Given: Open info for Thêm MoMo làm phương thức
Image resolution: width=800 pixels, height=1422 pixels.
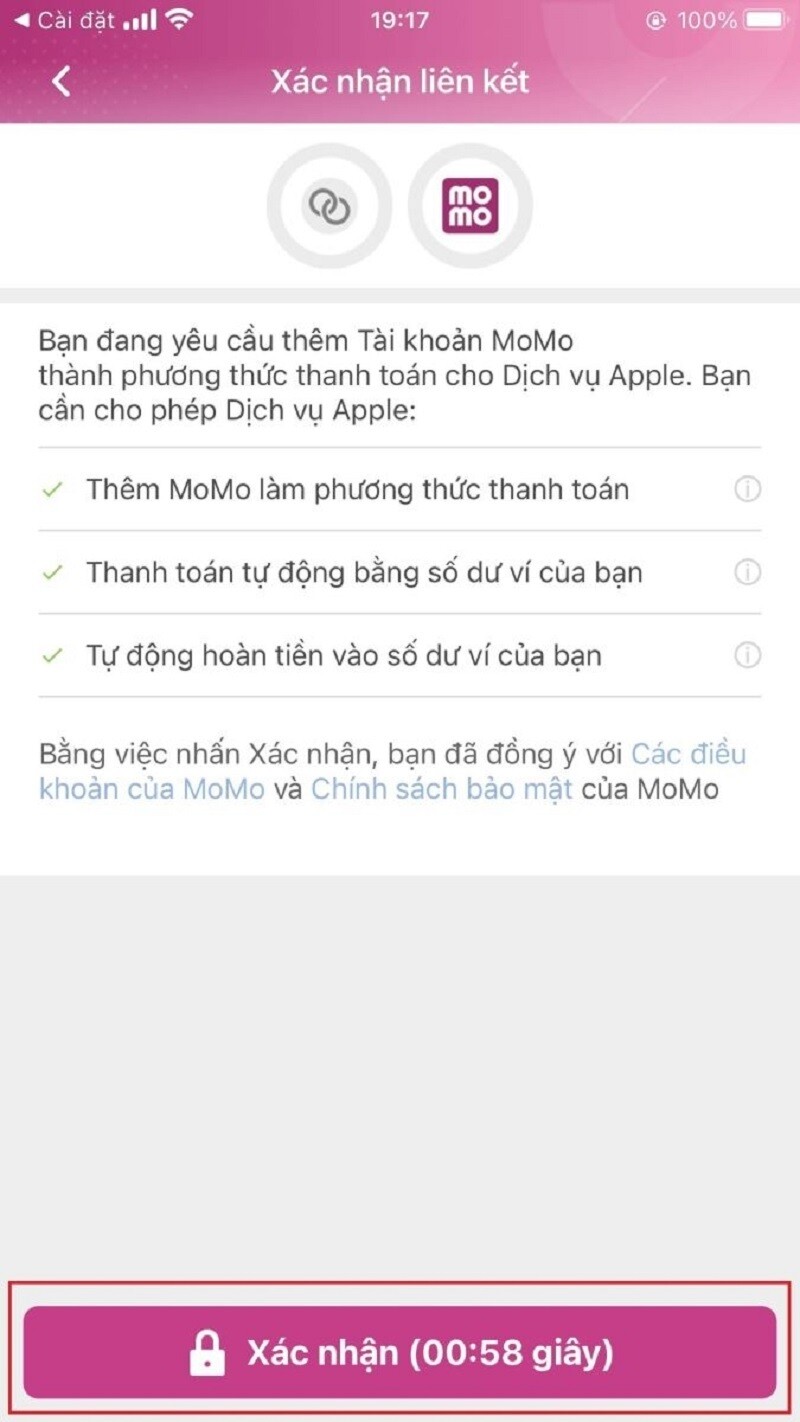Looking at the screenshot, I should [747, 489].
